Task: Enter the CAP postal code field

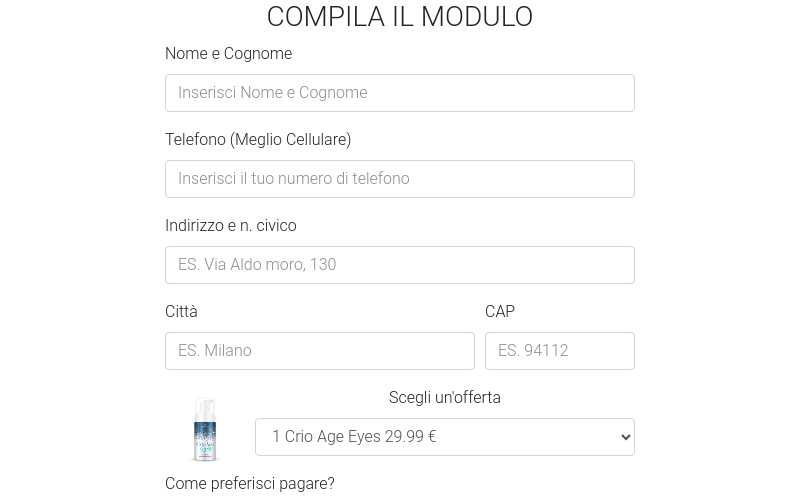Action: coord(559,351)
